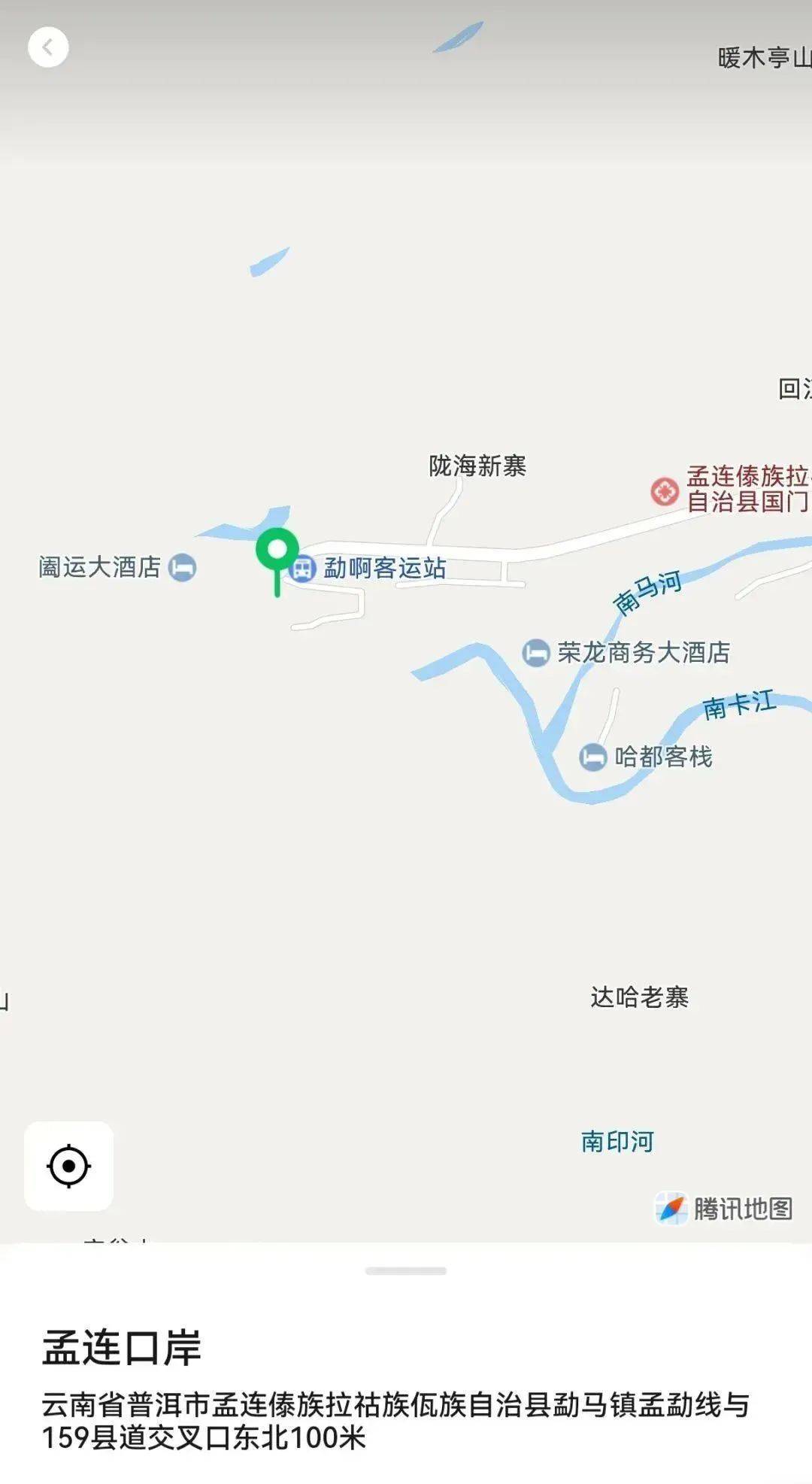The width and height of the screenshot is (812, 1484).
Task: Select the 勐啊客运站 bus station icon
Action: [304, 569]
